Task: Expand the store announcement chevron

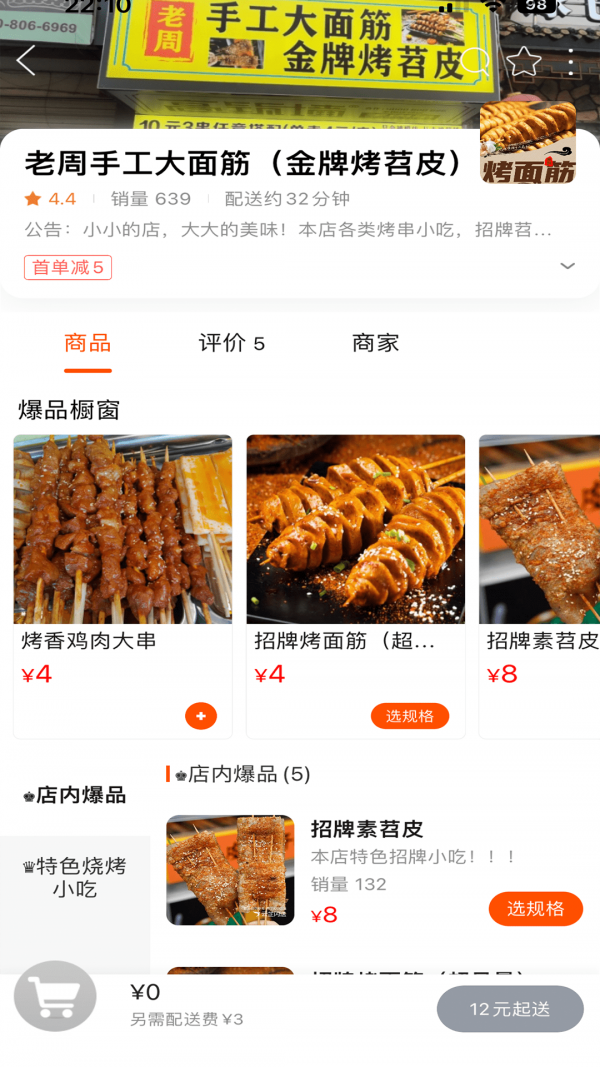Action: (x=567, y=266)
